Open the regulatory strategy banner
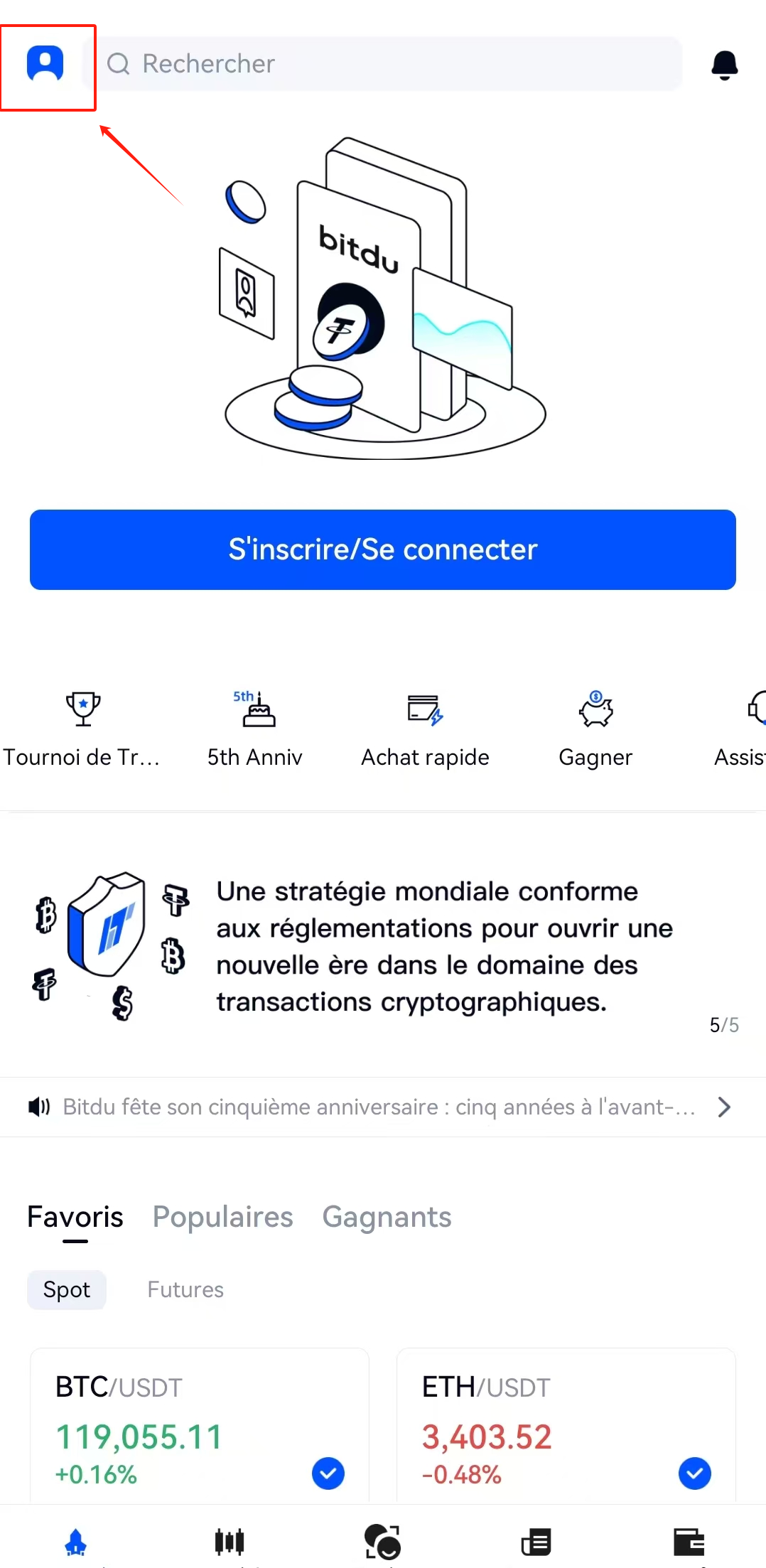Screen dimensions: 766x1568 (x=384, y=947)
